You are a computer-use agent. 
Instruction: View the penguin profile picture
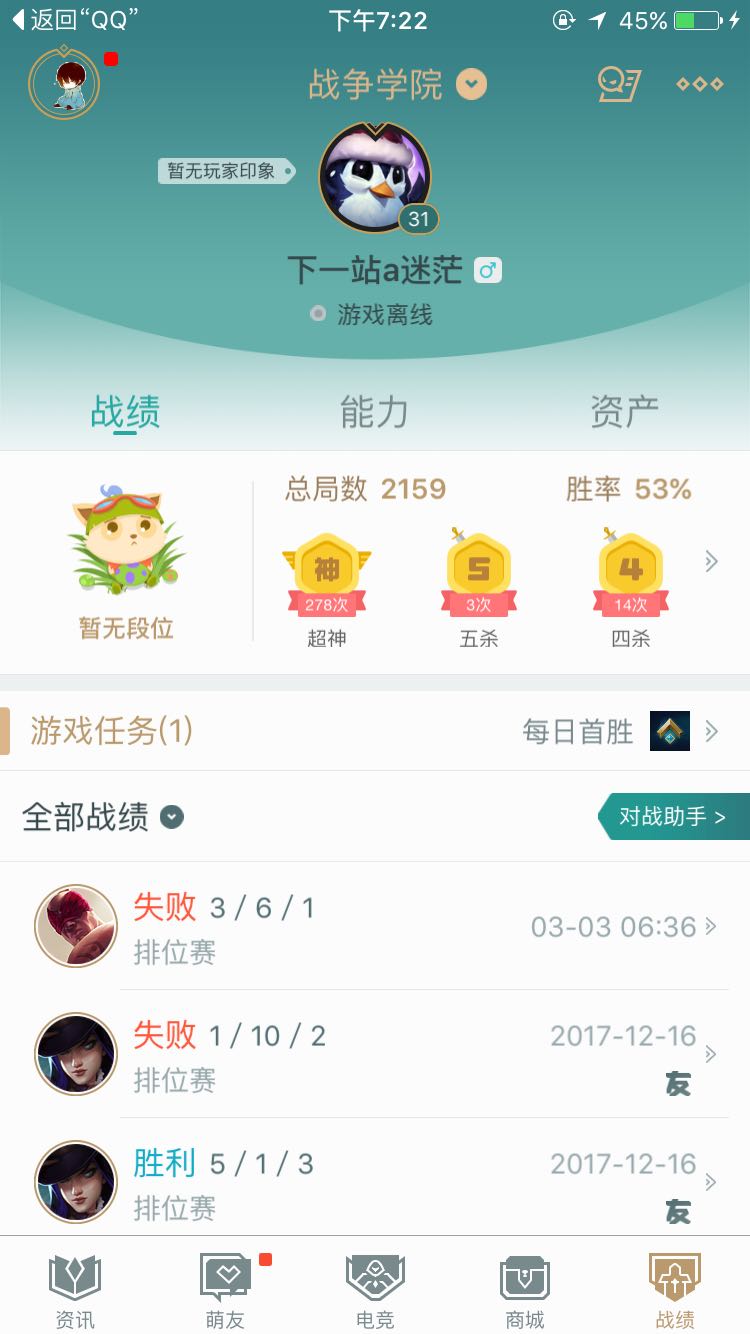coord(375,178)
